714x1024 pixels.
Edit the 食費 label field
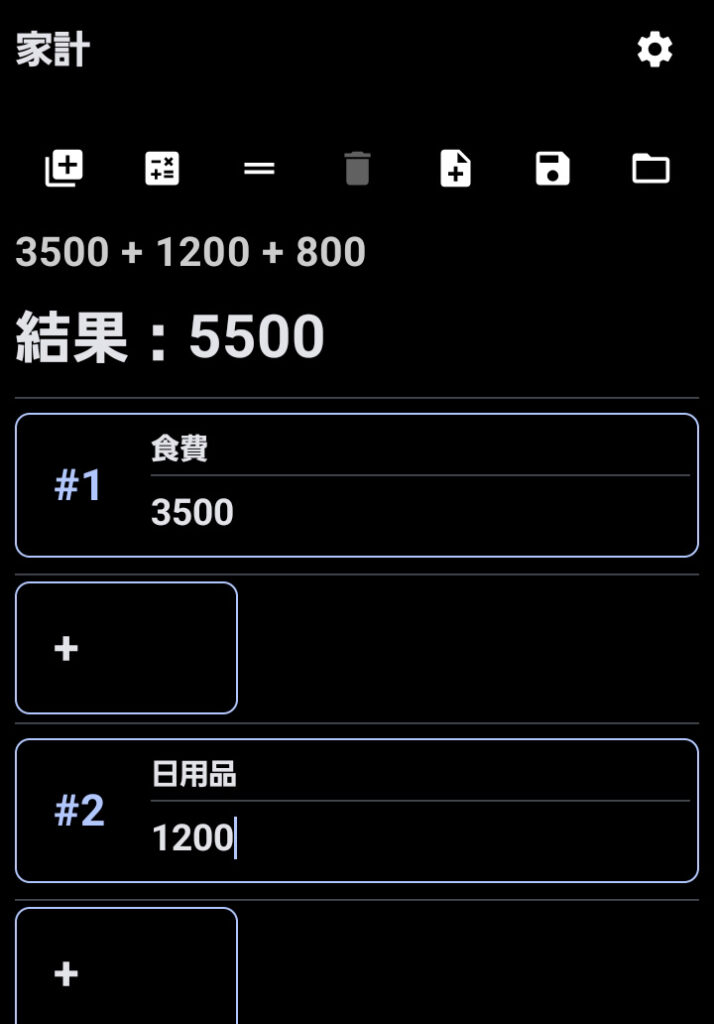418,449
